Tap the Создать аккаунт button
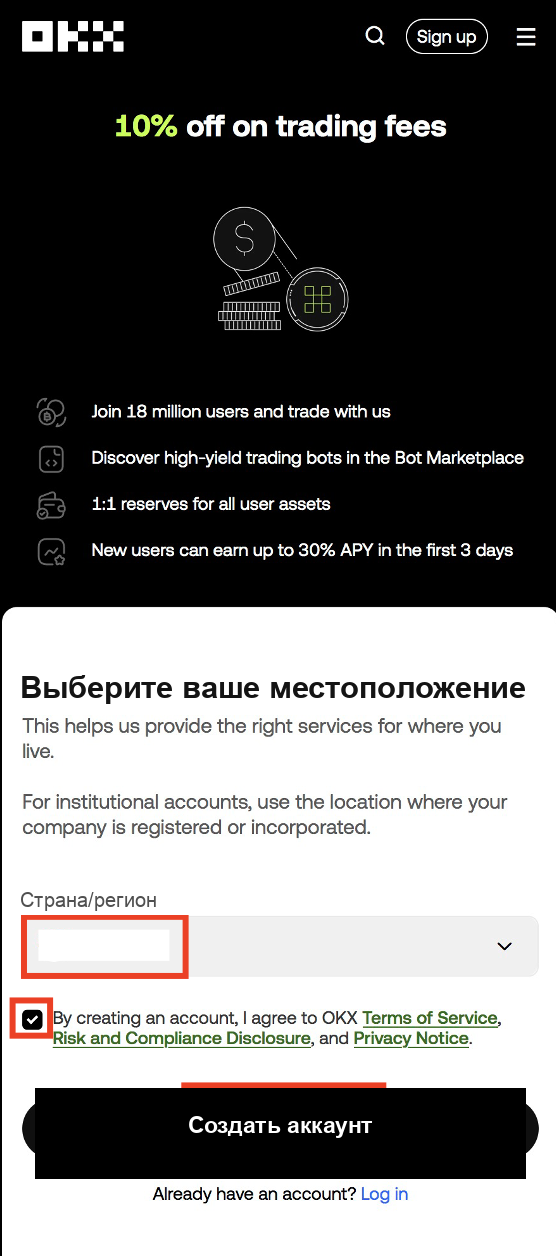 [280, 1127]
